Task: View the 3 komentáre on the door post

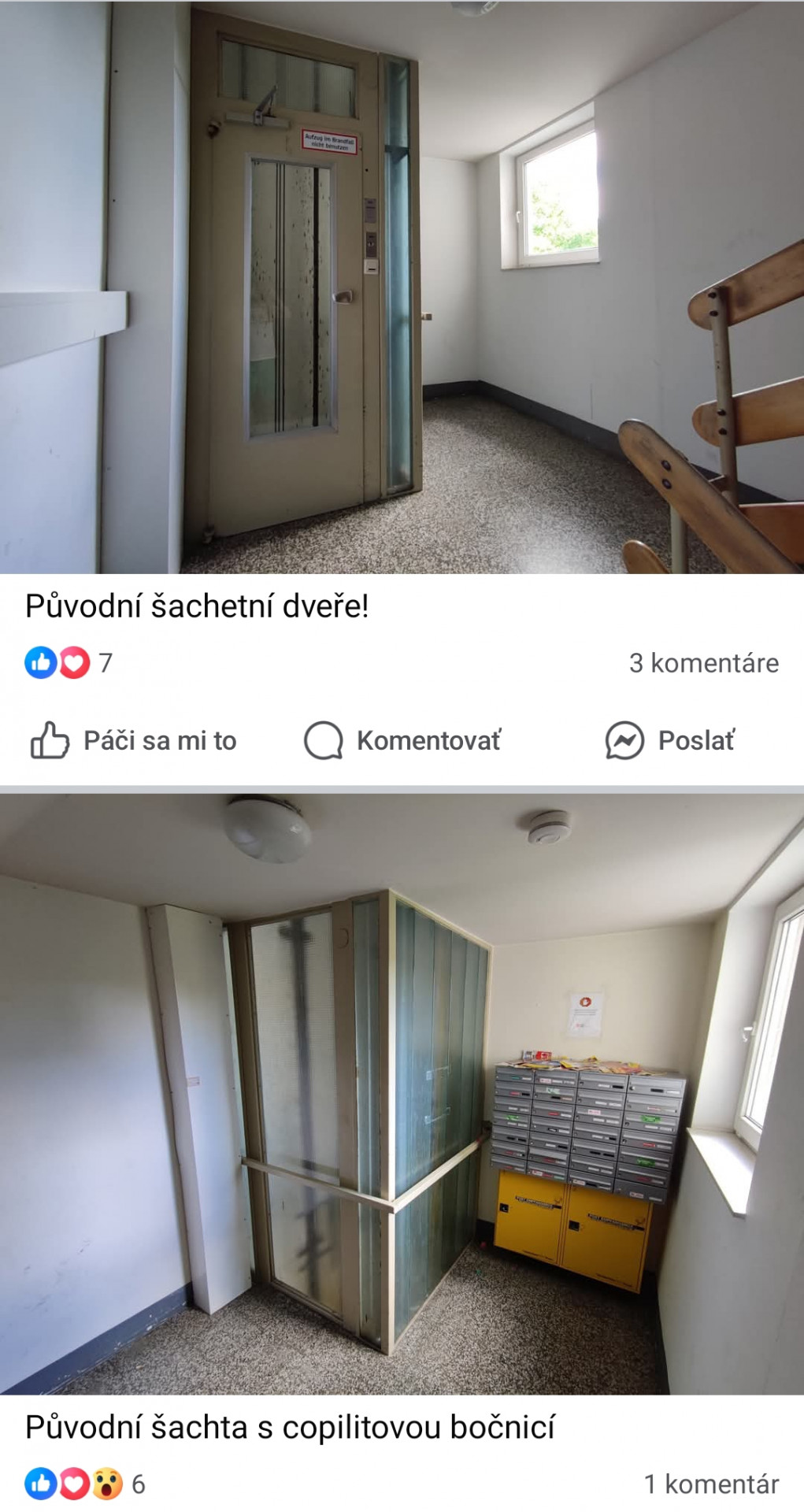Action: 703,663
